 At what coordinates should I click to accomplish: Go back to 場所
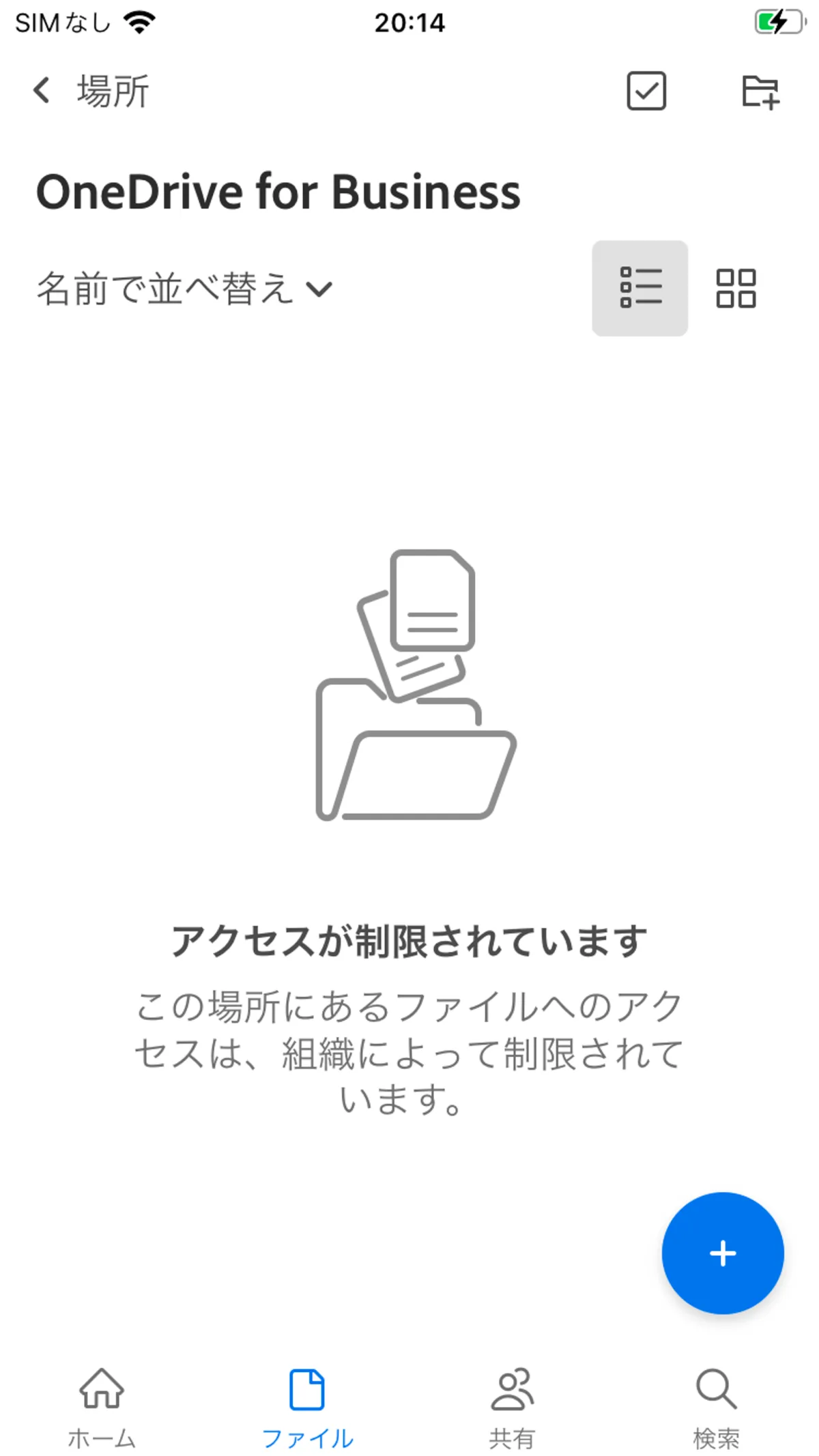coord(90,91)
